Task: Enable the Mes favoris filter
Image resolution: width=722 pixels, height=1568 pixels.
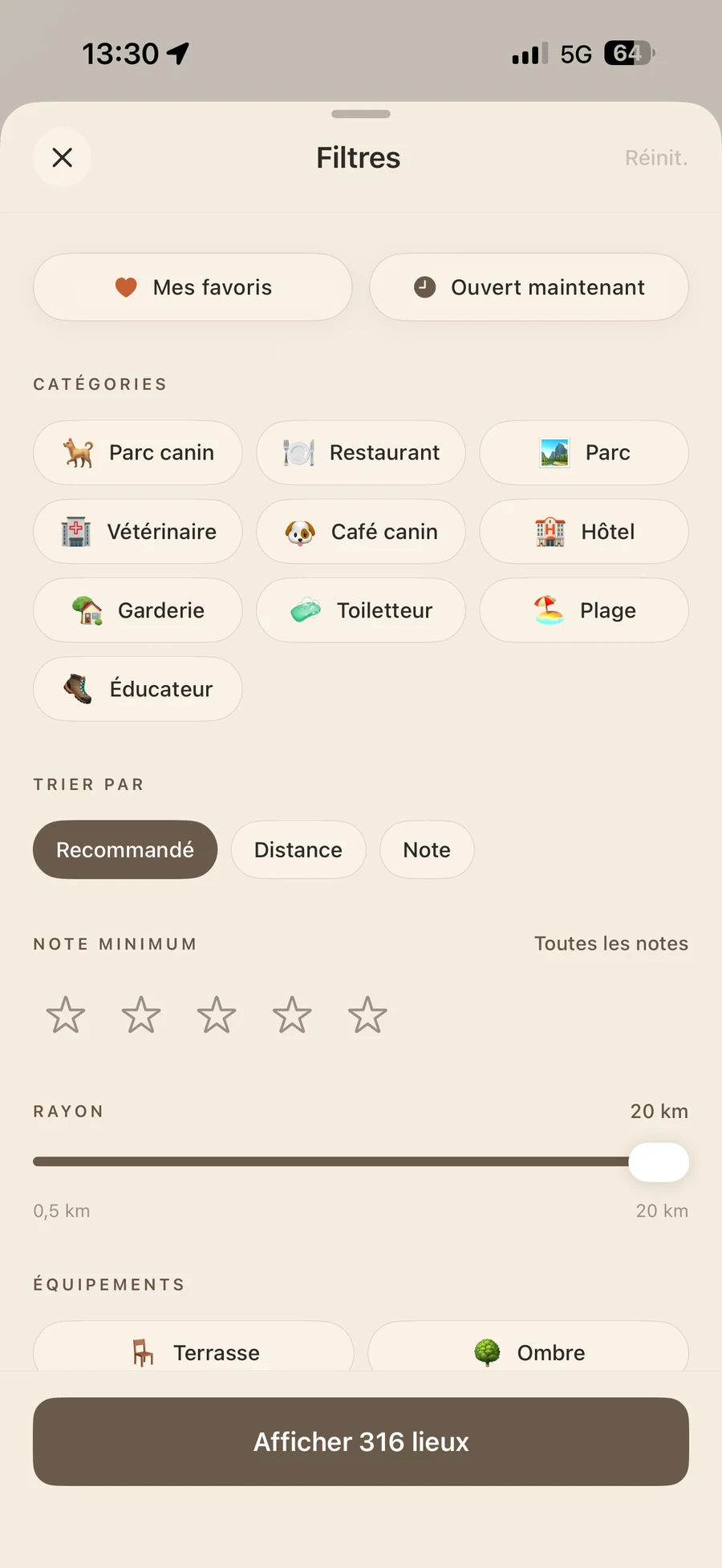Action: [x=193, y=287]
